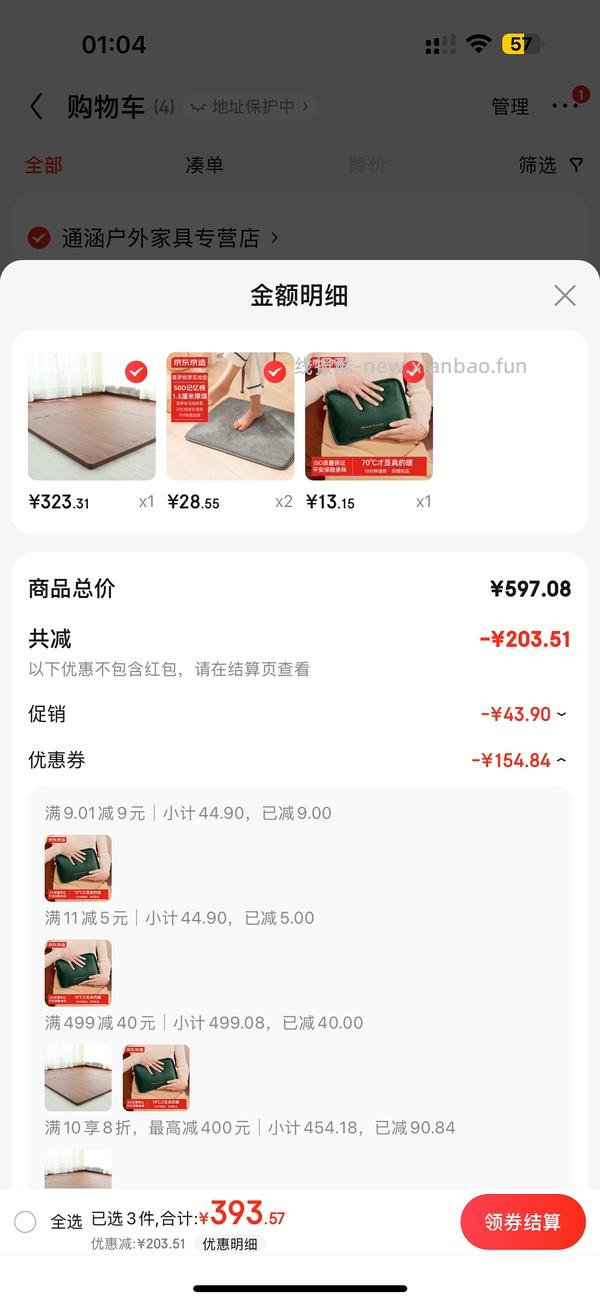Switch to the 全部 tab
Image resolution: width=600 pixels, height=1303 pixels.
pyautogui.click(x=44, y=165)
